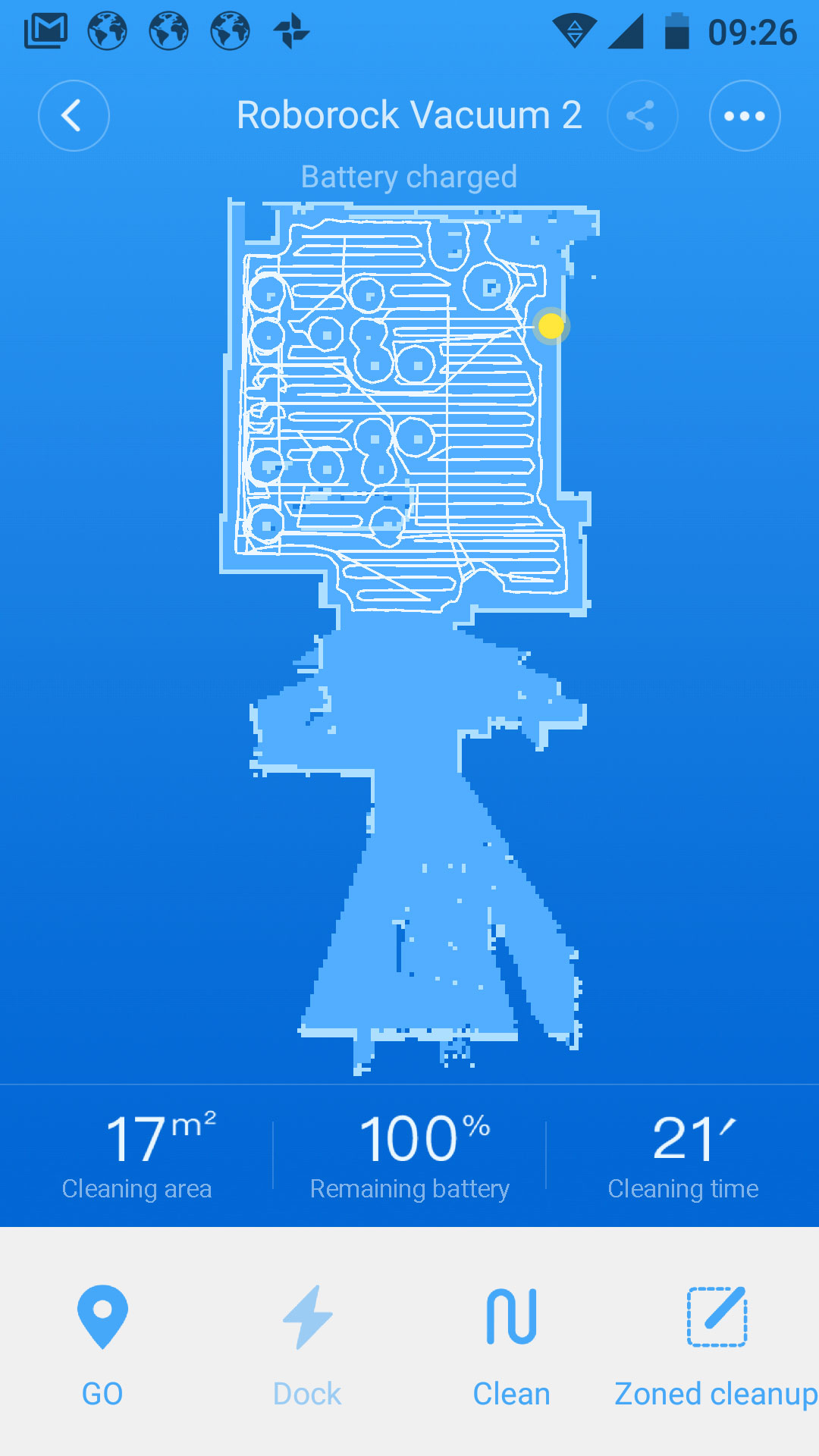Viewport: 819px width, 1456px height.
Task: Go back using the arrow icon
Action: tap(74, 116)
